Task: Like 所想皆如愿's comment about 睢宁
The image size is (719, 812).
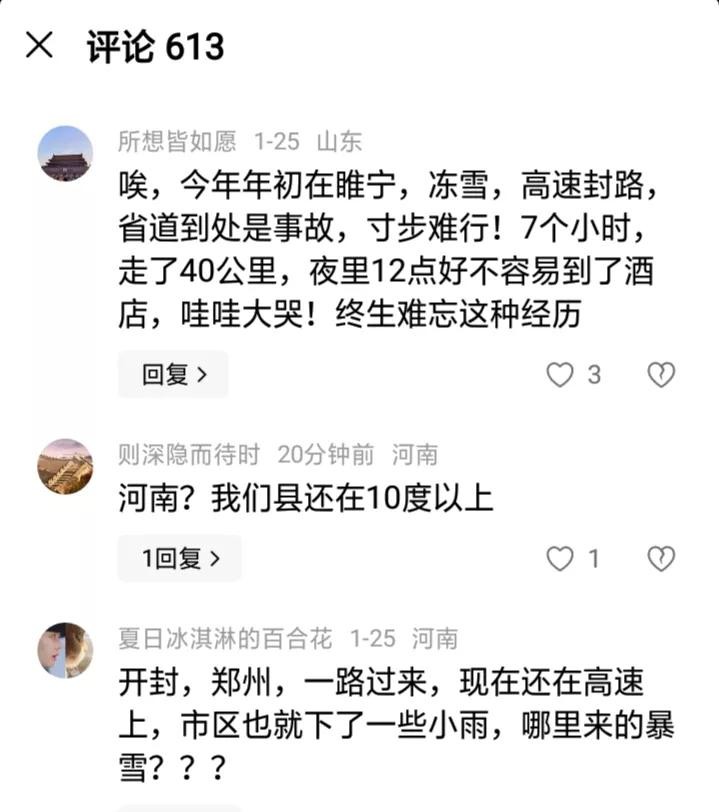Action: pyautogui.click(x=560, y=375)
